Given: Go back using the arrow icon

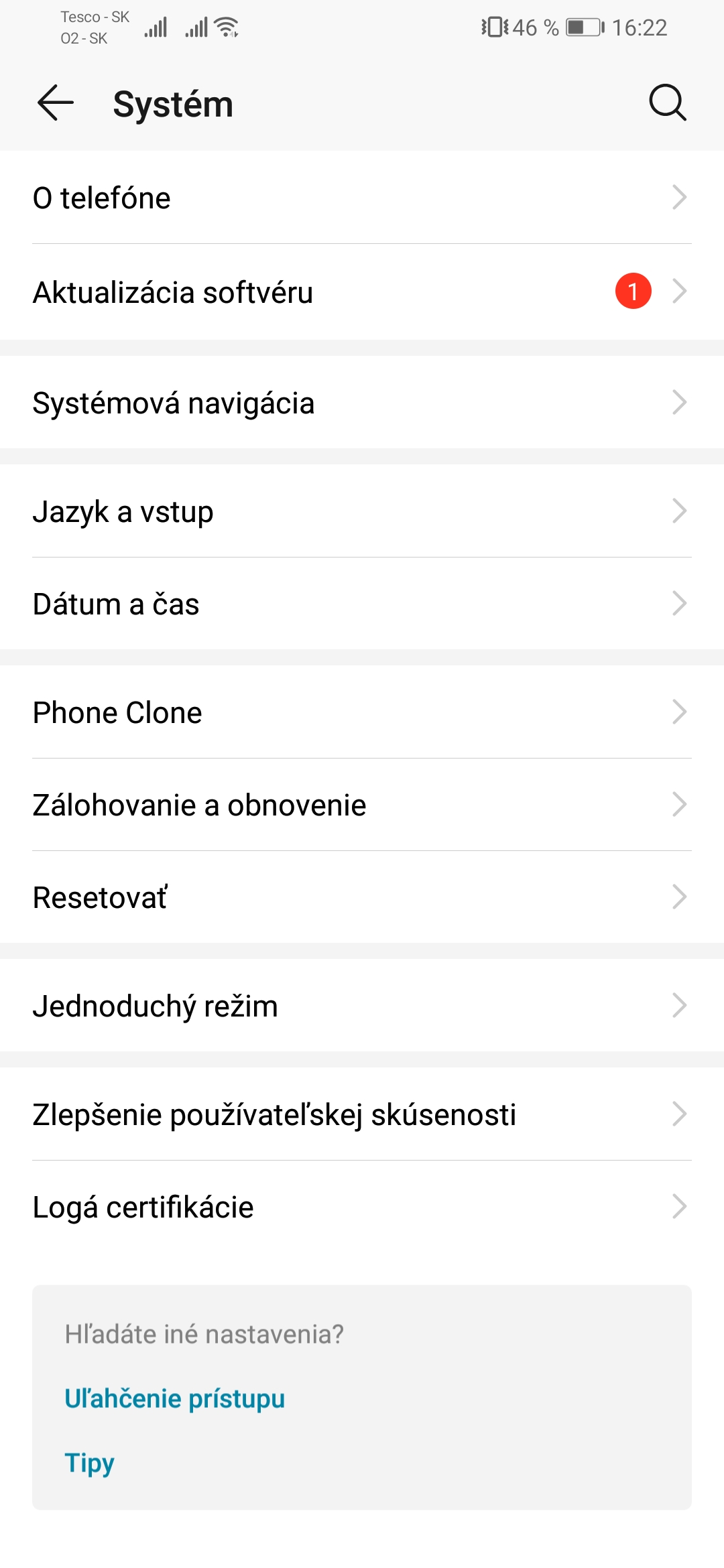Looking at the screenshot, I should tap(56, 103).
